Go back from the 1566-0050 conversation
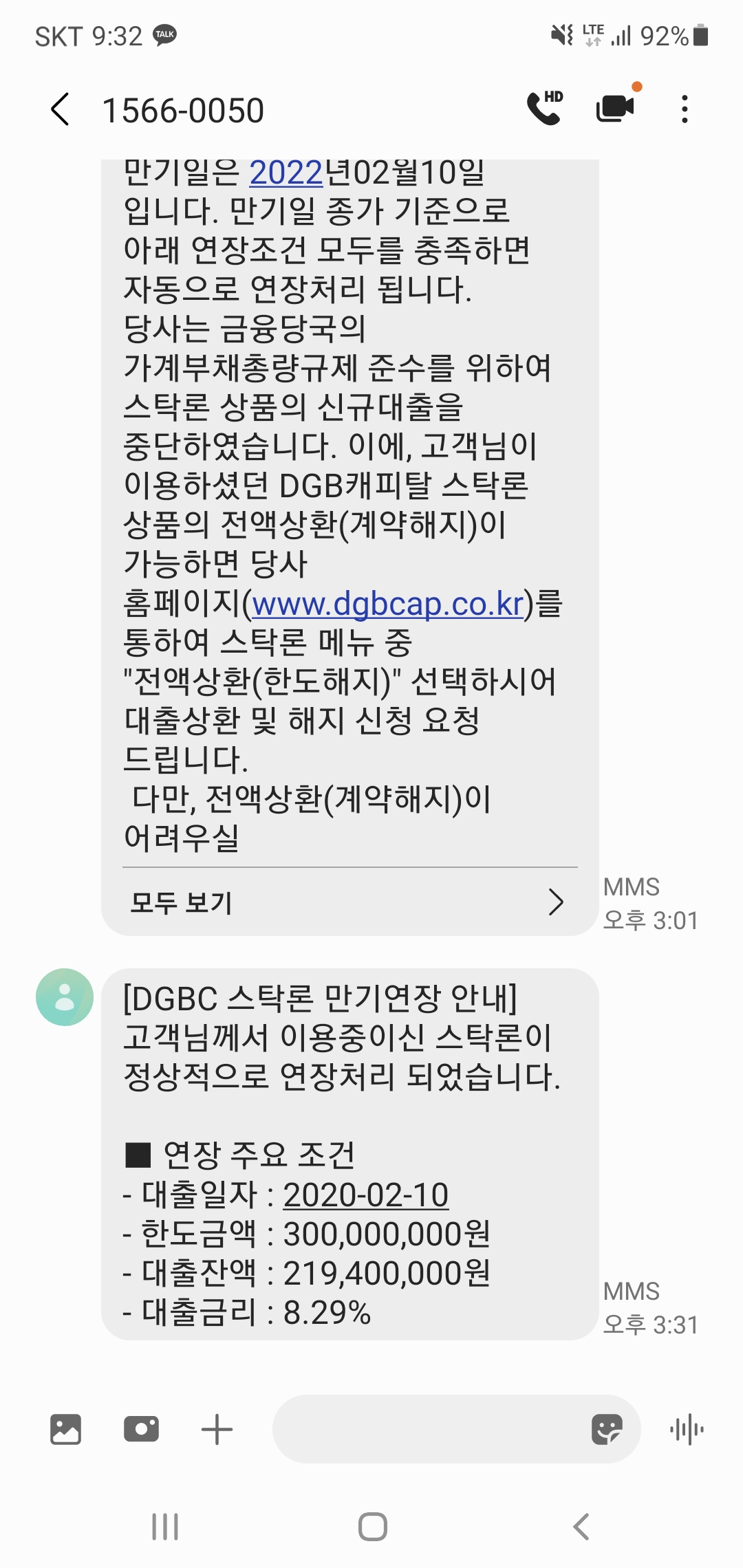This screenshot has height=1568, width=743. coord(61,109)
